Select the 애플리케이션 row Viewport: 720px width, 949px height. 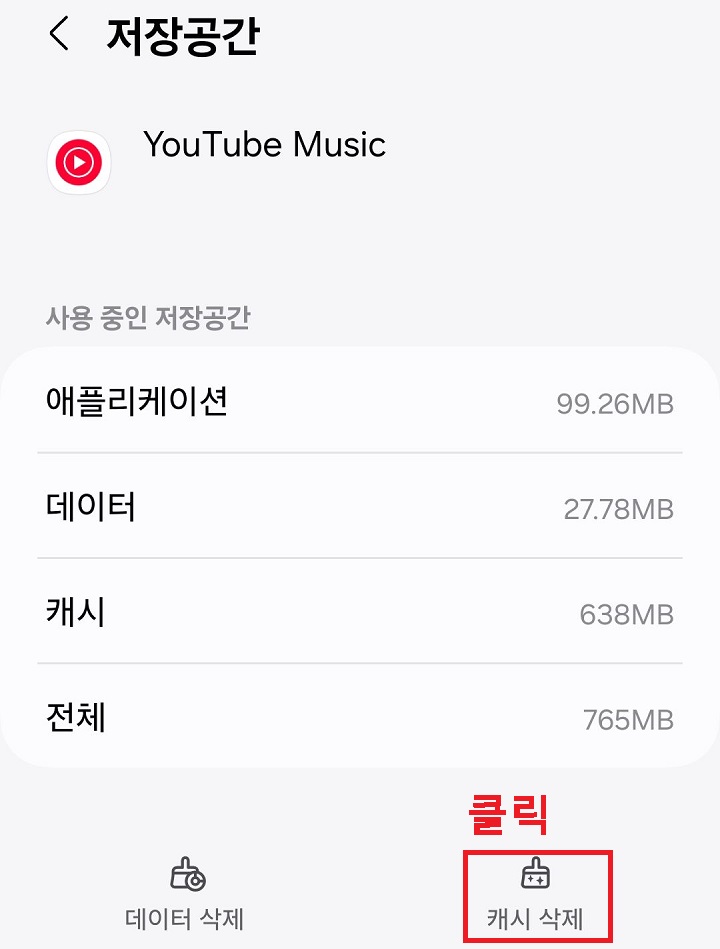pyautogui.click(x=360, y=403)
